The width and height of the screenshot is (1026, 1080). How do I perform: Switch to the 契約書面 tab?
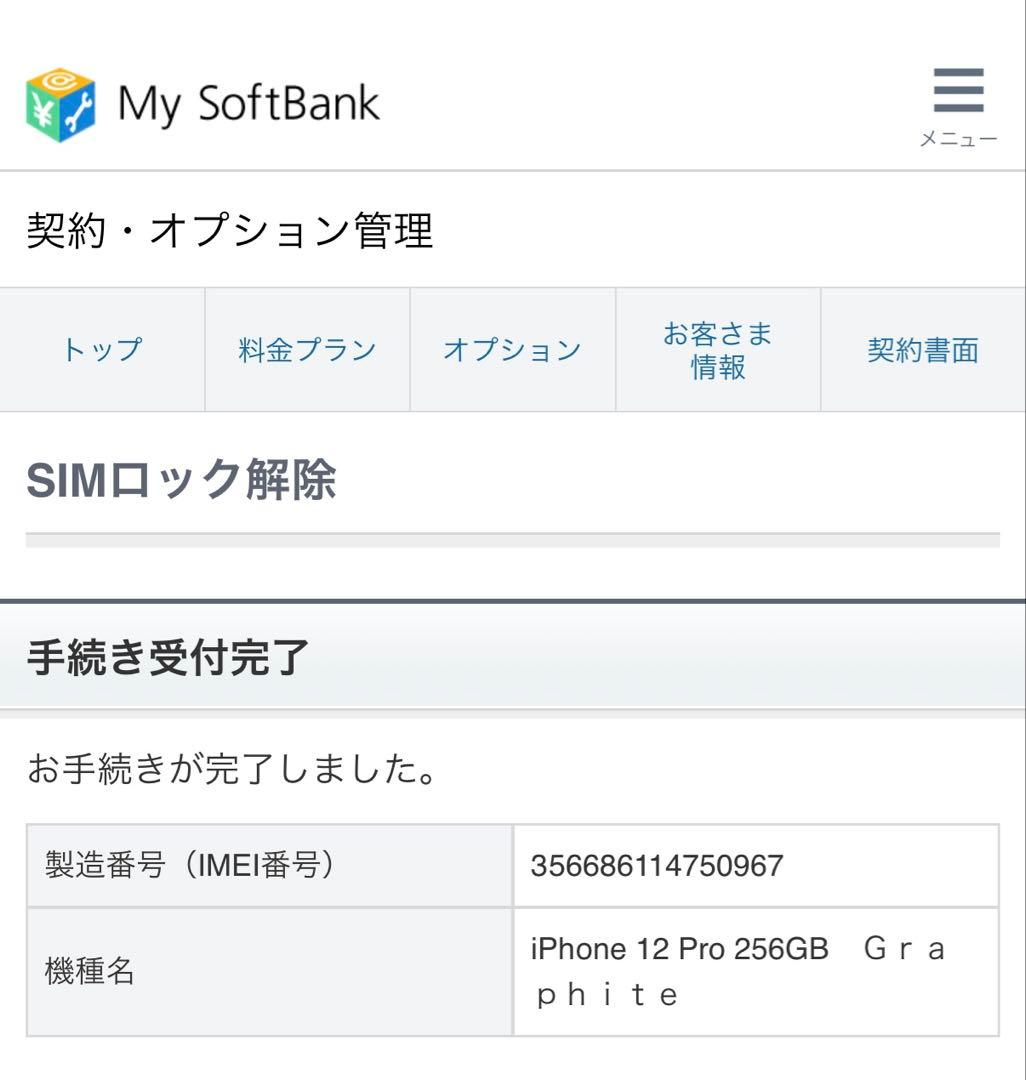pos(922,350)
